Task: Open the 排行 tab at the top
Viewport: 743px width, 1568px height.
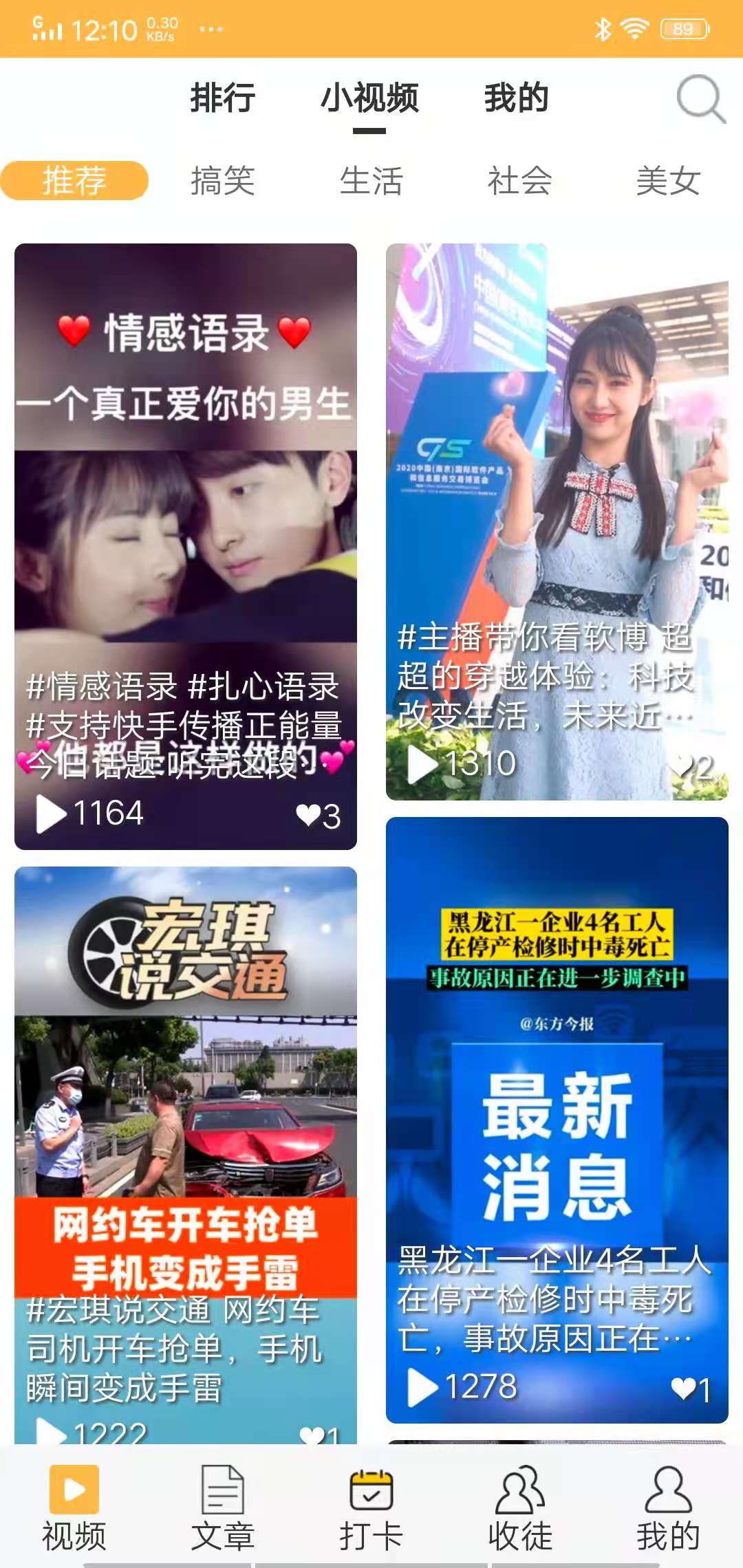Action: tap(222, 98)
